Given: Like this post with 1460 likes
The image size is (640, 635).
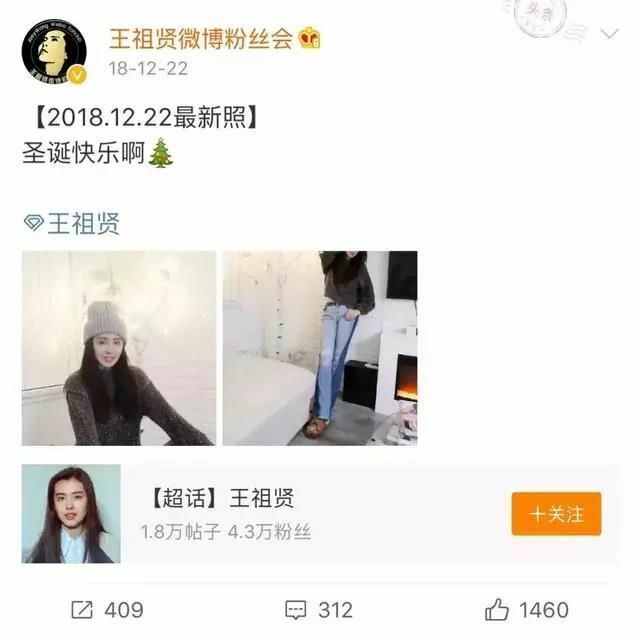Looking at the screenshot, I should 527,609.
